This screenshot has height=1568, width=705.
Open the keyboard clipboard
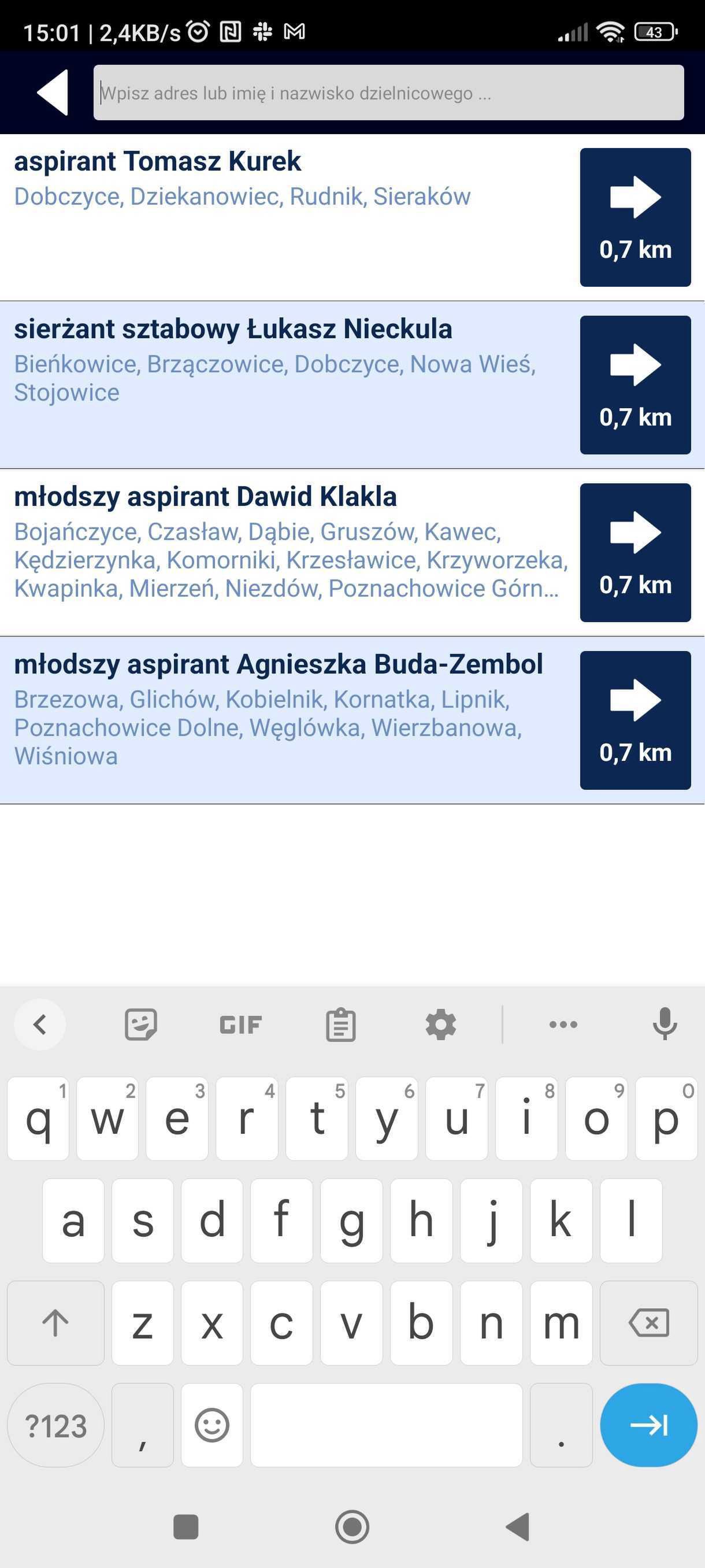pyautogui.click(x=340, y=1025)
